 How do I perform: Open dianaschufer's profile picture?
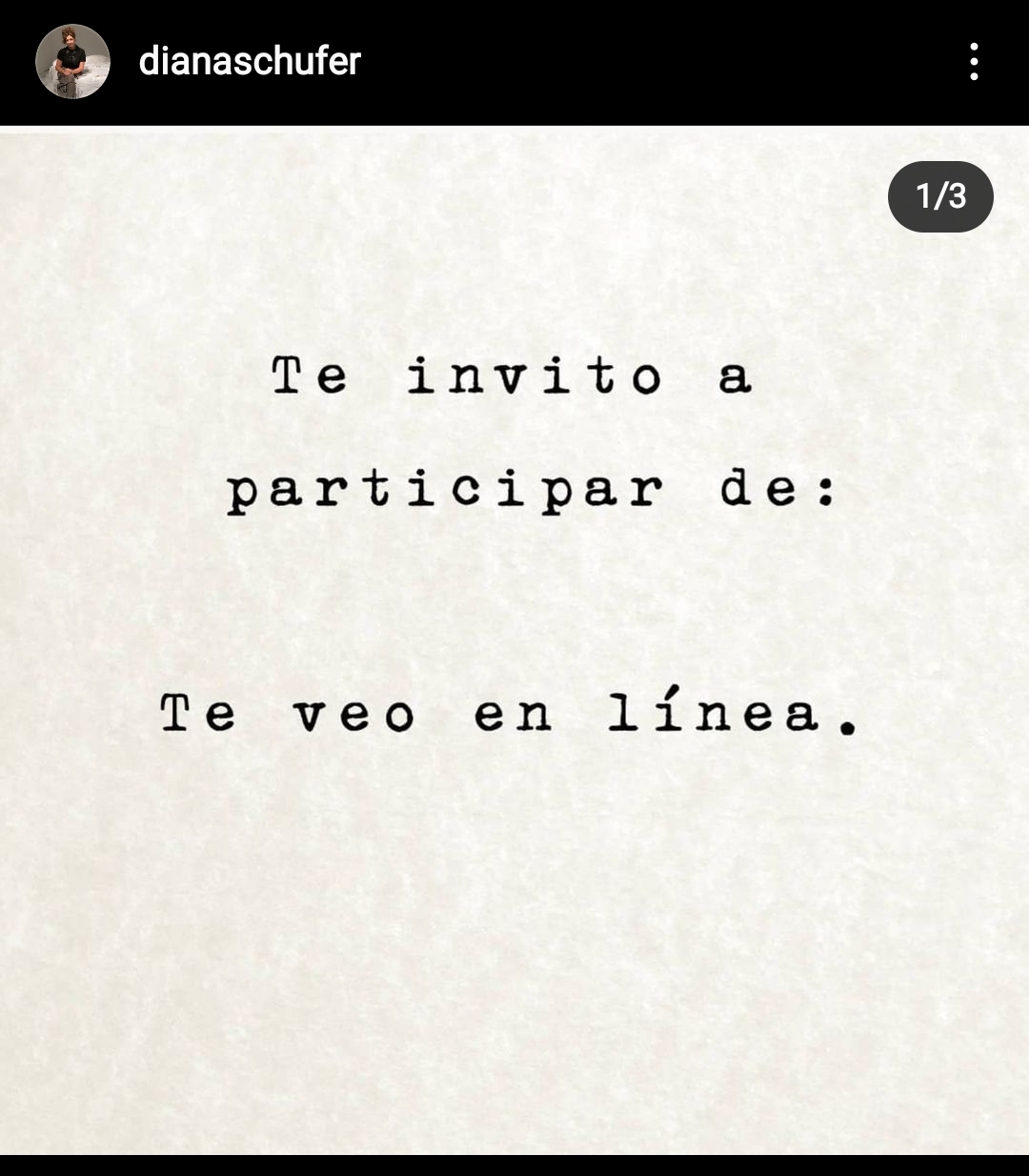[72, 62]
